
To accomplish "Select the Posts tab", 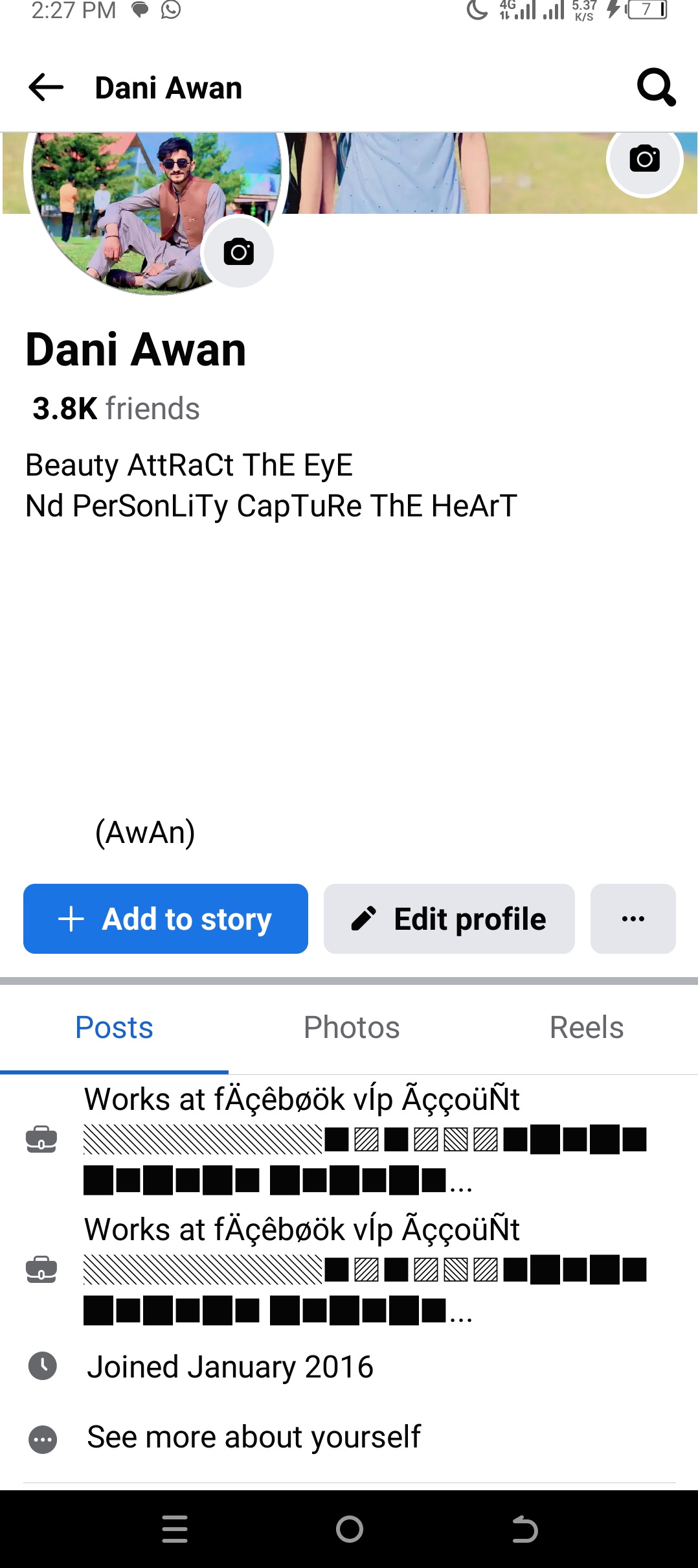I will tap(114, 1028).
